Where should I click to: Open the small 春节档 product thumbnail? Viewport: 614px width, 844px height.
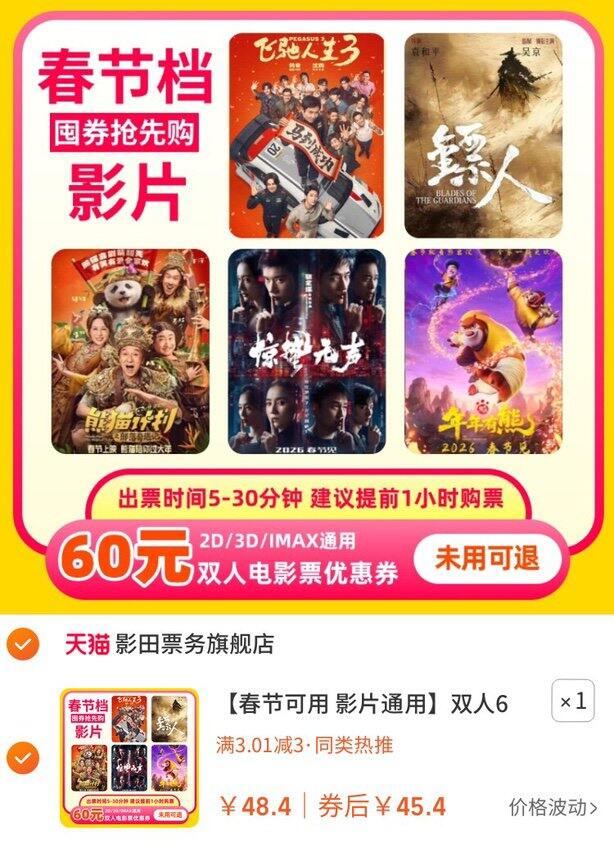pyautogui.click(x=129, y=758)
